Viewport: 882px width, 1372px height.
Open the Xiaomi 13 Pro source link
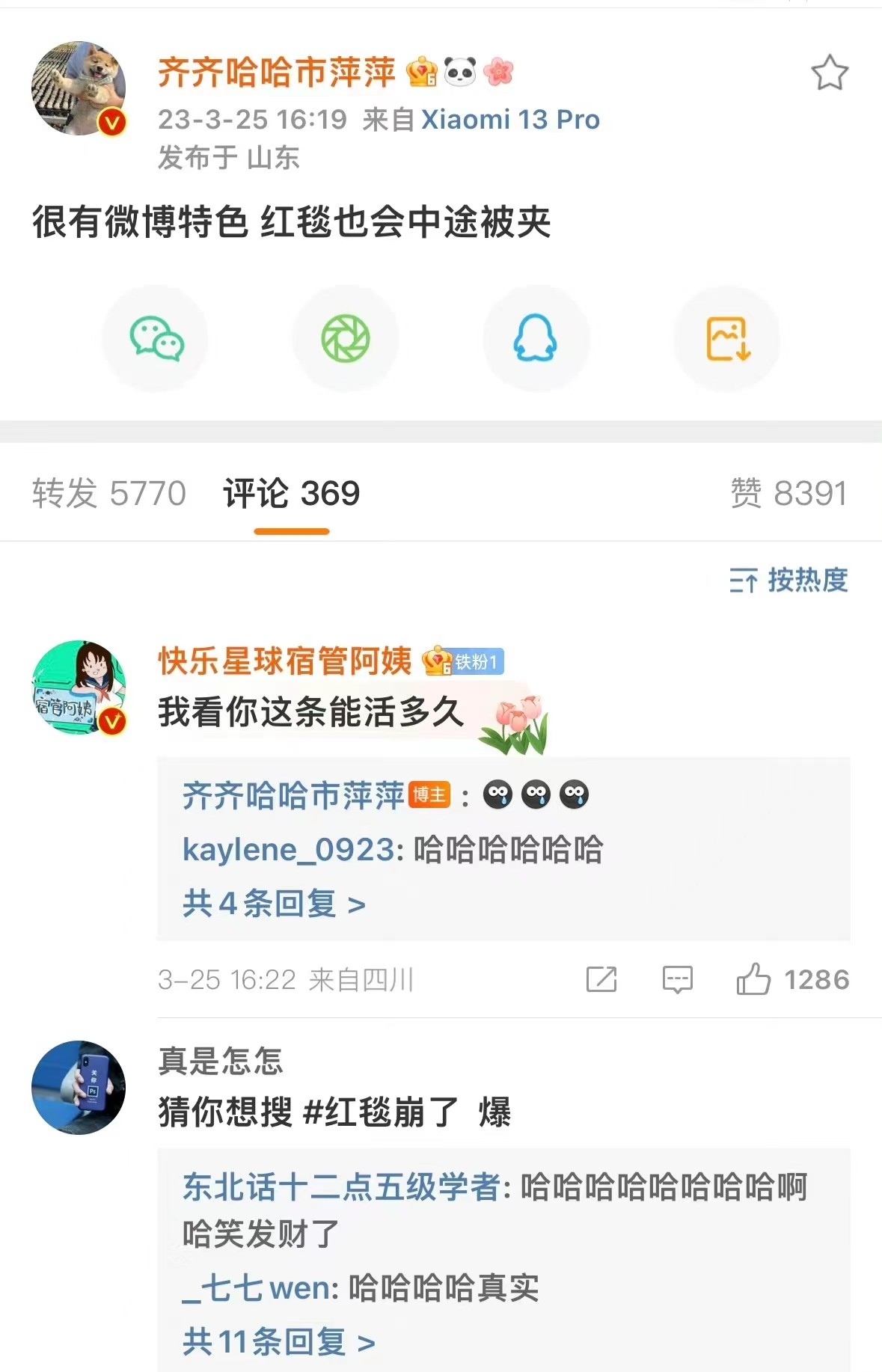pos(510,120)
